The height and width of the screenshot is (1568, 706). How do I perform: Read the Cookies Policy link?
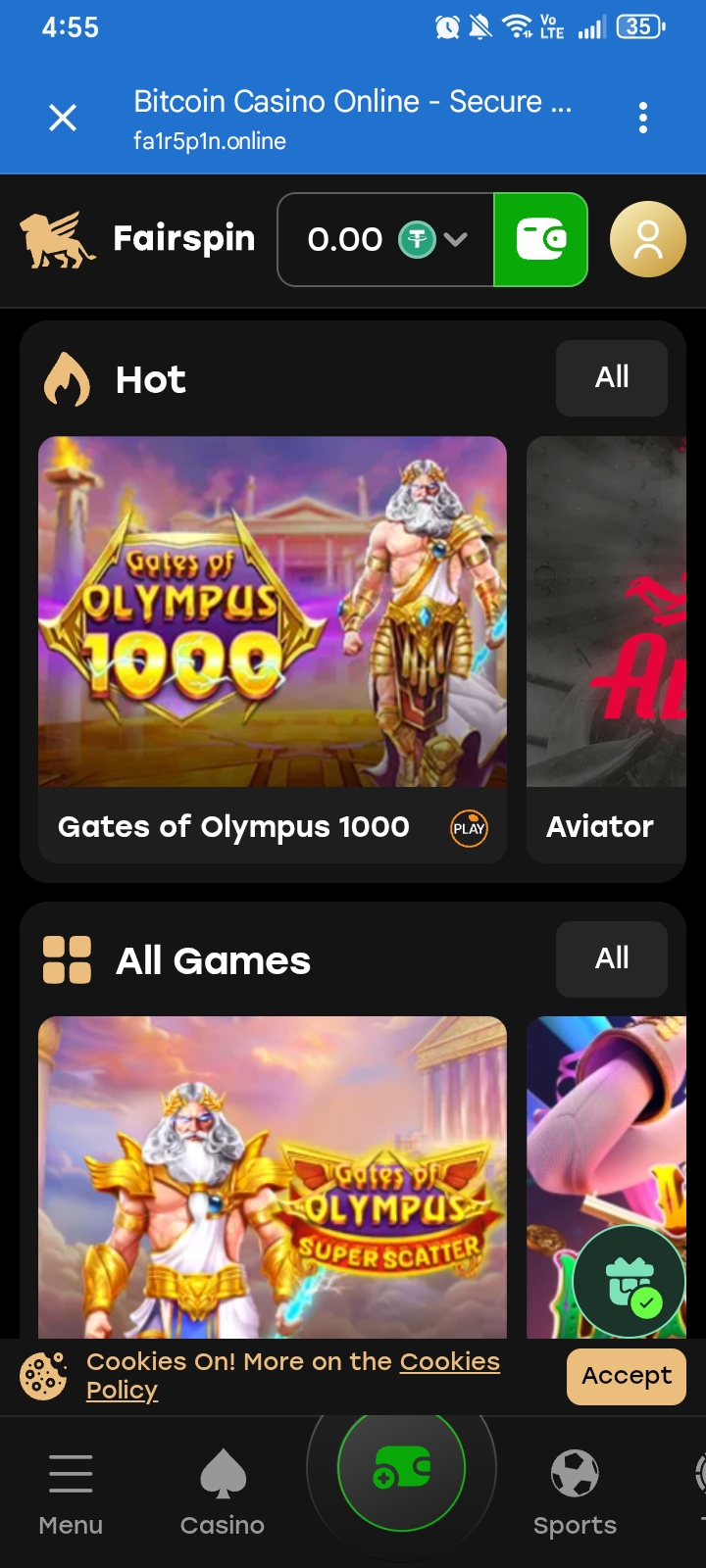tap(449, 1362)
